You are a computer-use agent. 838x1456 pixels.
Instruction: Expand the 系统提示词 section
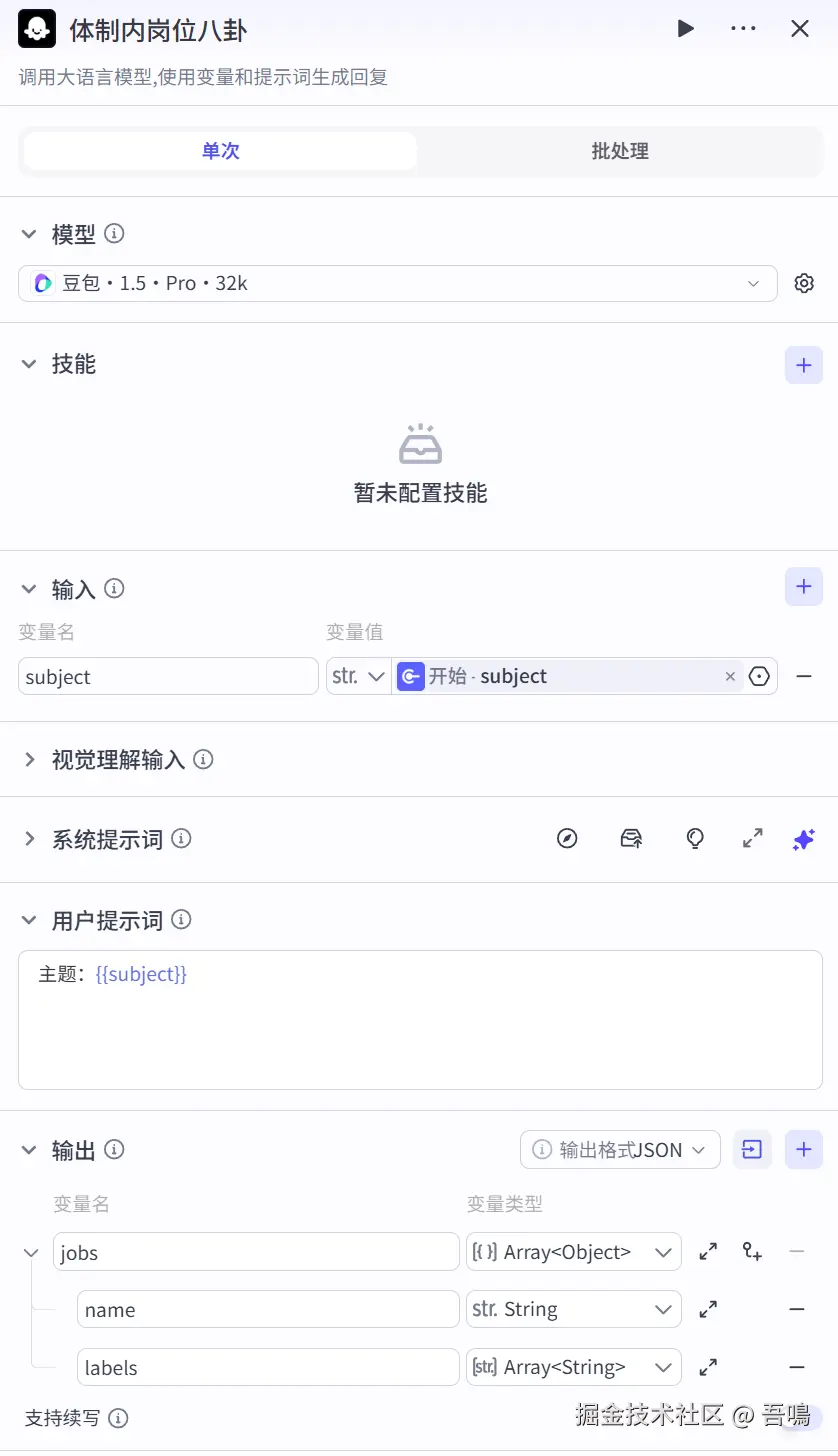pyautogui.click(x=30, y=839)
